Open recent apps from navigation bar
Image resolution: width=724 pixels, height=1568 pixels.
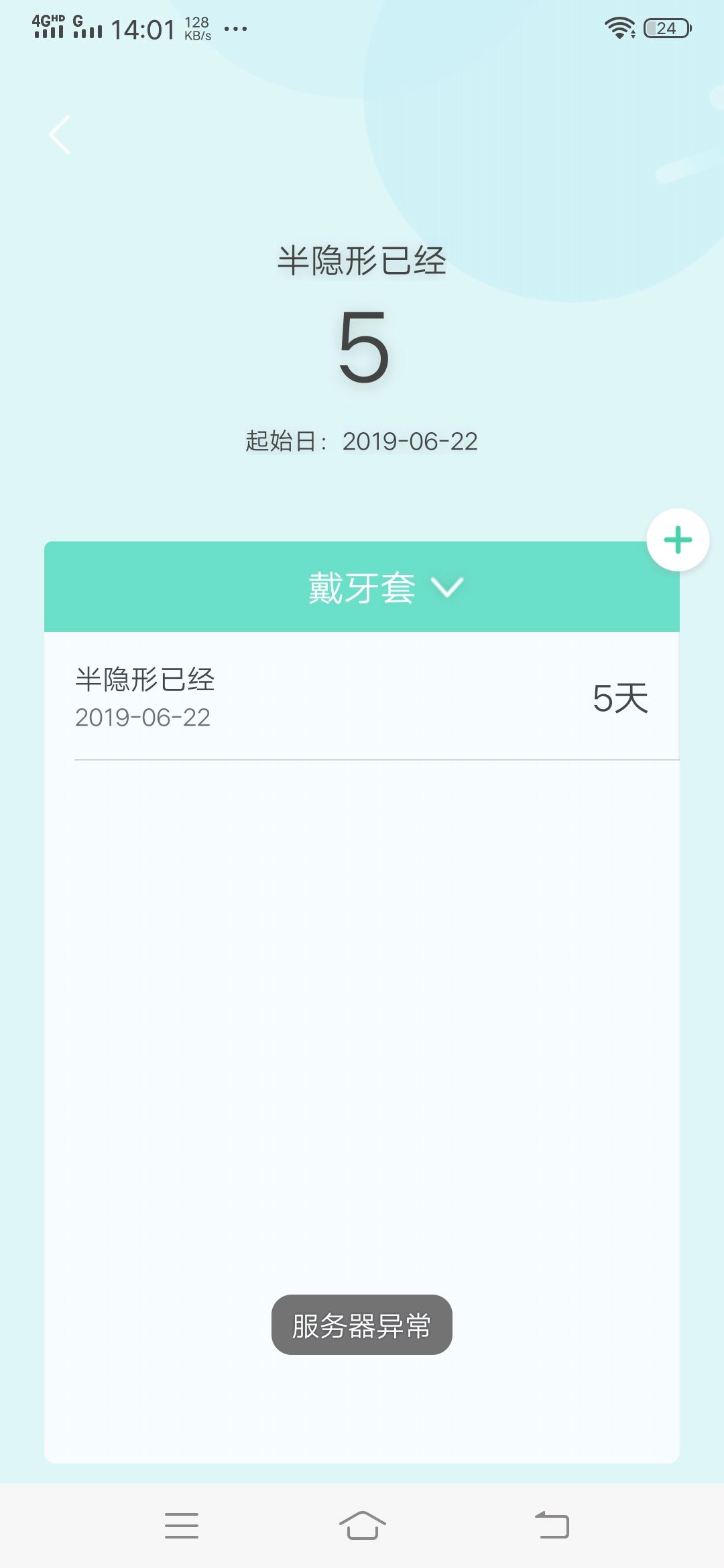pos(182,1526)
